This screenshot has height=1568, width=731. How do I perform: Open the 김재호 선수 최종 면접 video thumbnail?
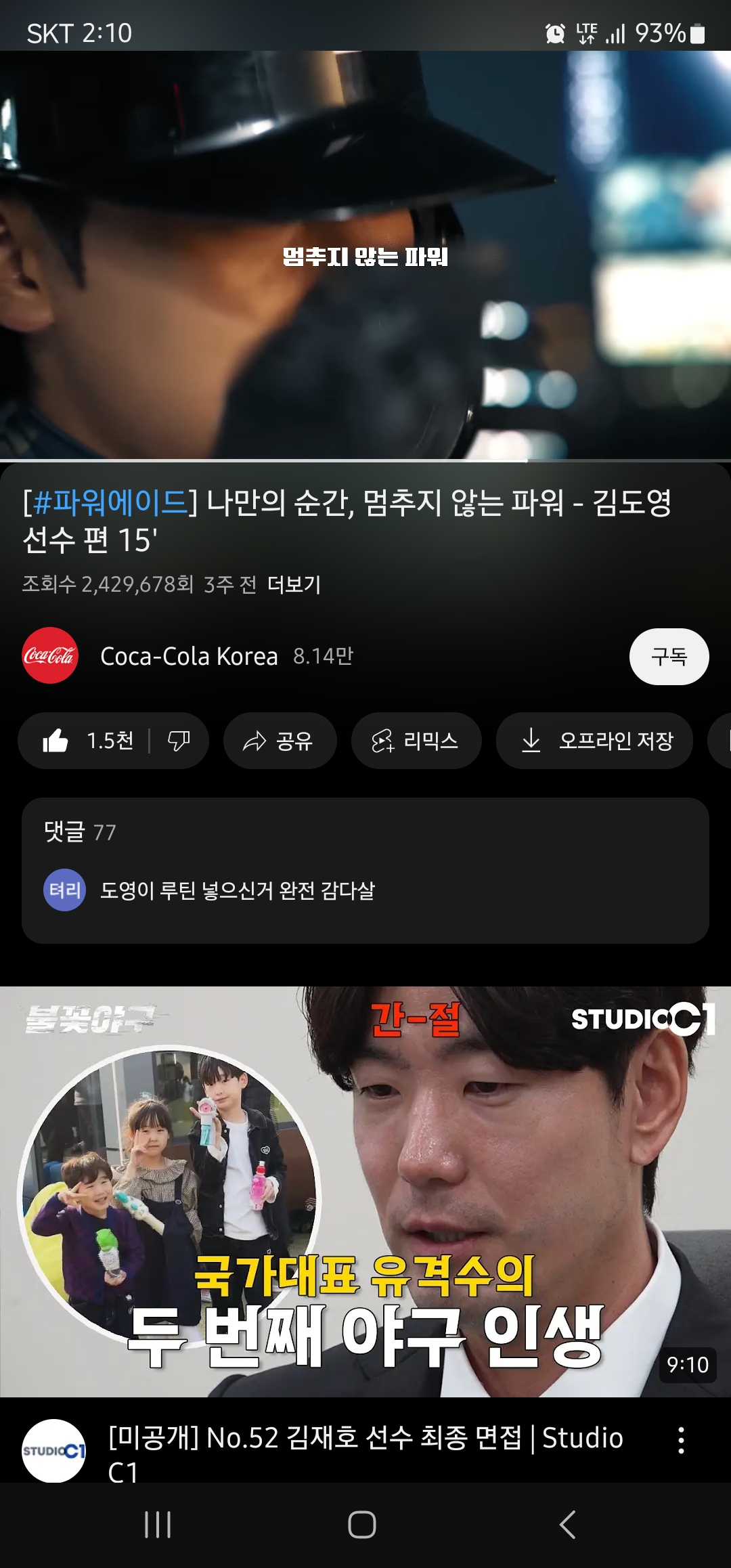(365, 1191)
